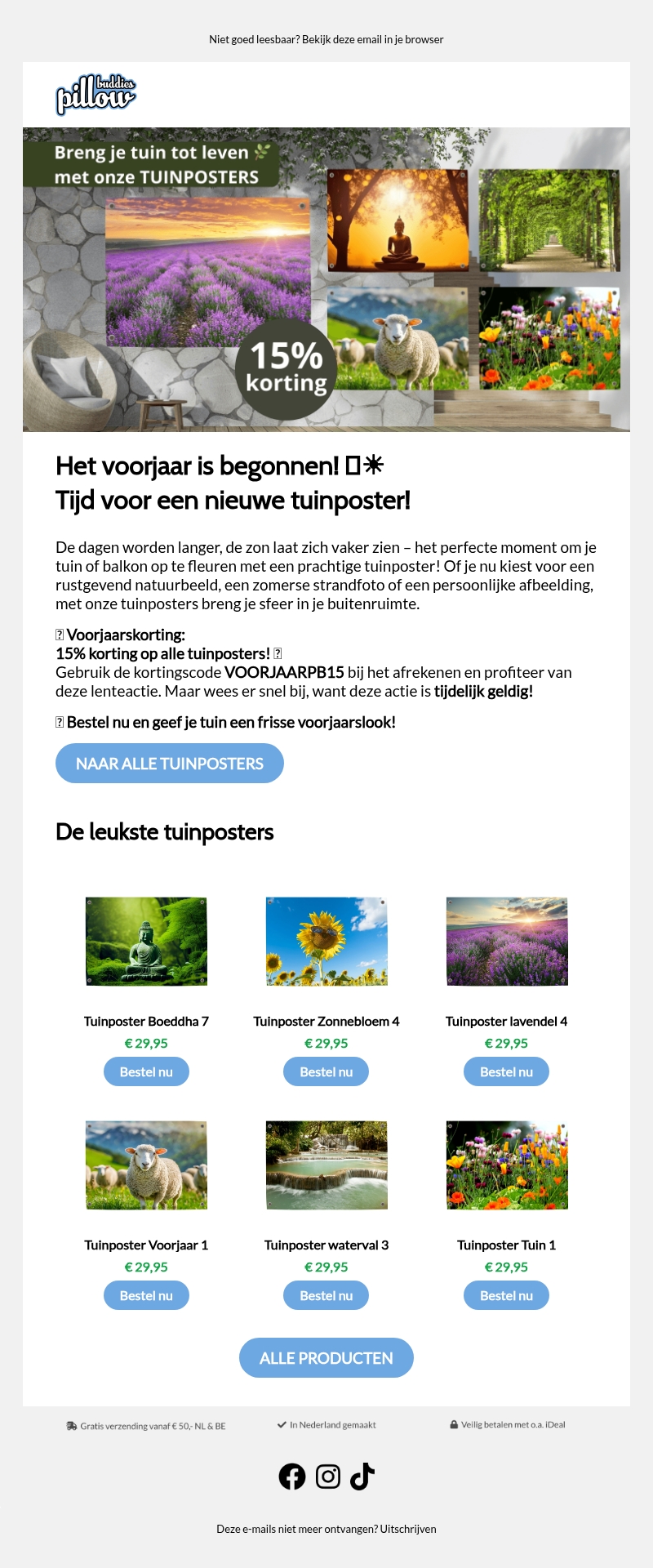Visit the Facebook page
653x1568 pixels.
292,1477
